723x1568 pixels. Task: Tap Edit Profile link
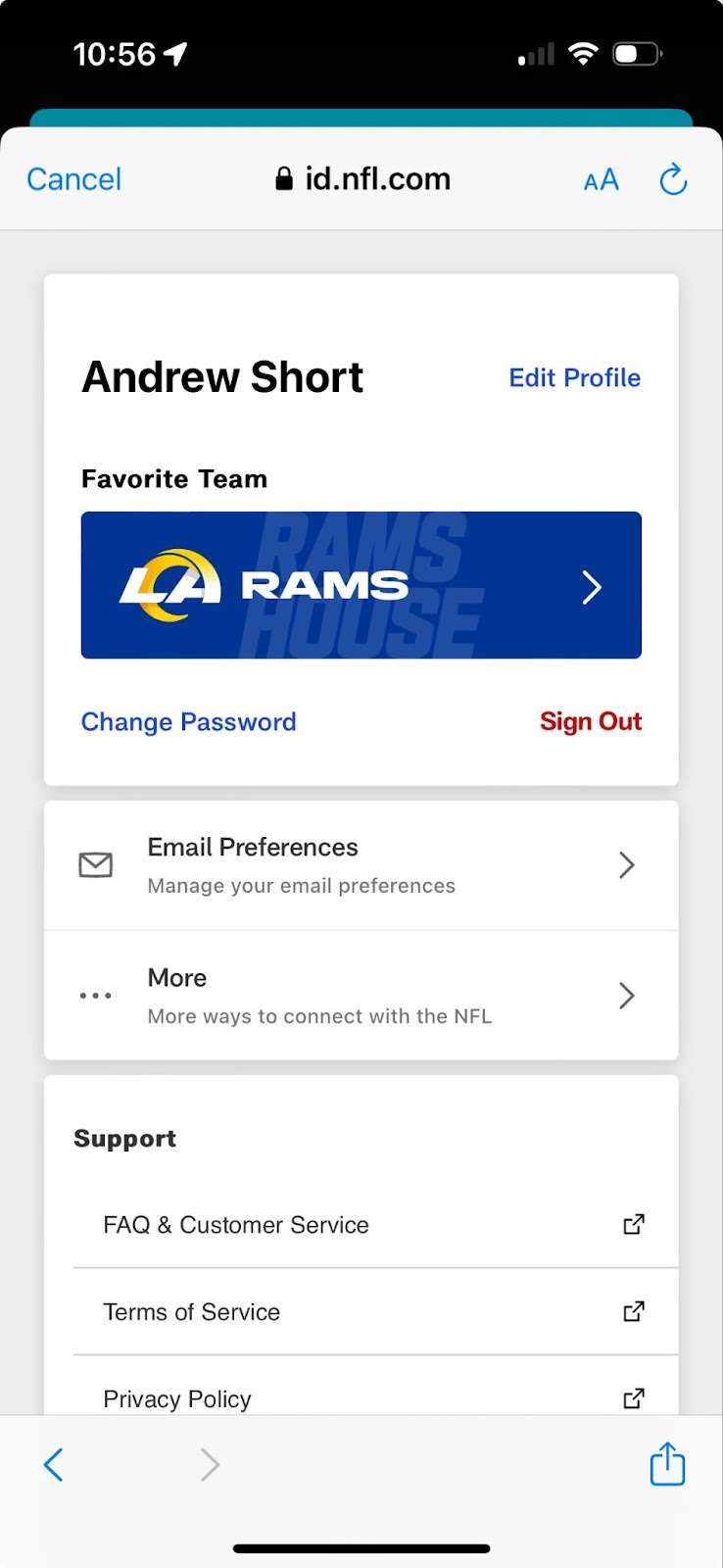point(574,378)
